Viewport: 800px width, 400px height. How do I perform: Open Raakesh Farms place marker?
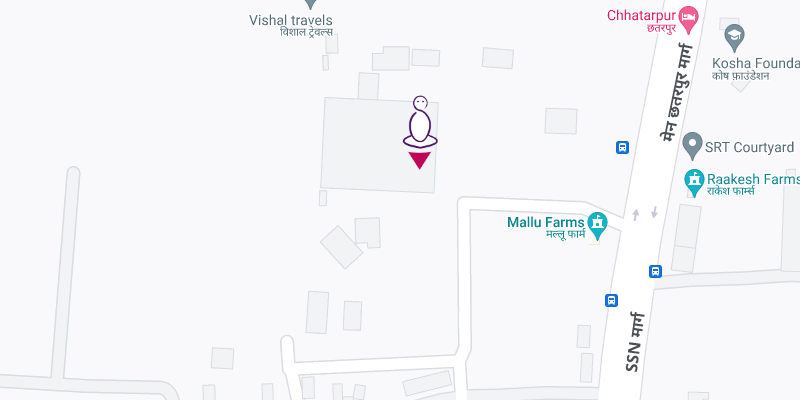693,182
